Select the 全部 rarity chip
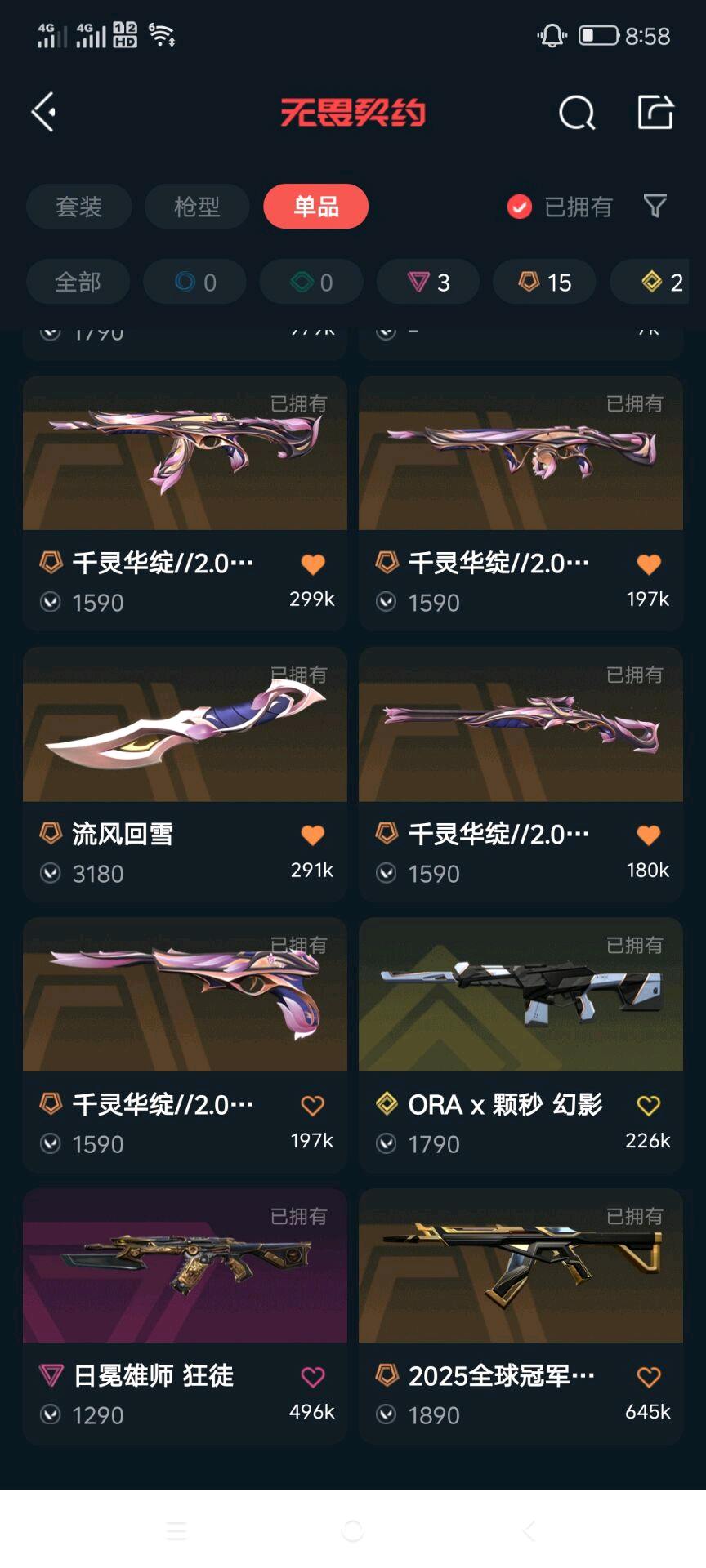Screen dimensions: 706x1568 78,283
